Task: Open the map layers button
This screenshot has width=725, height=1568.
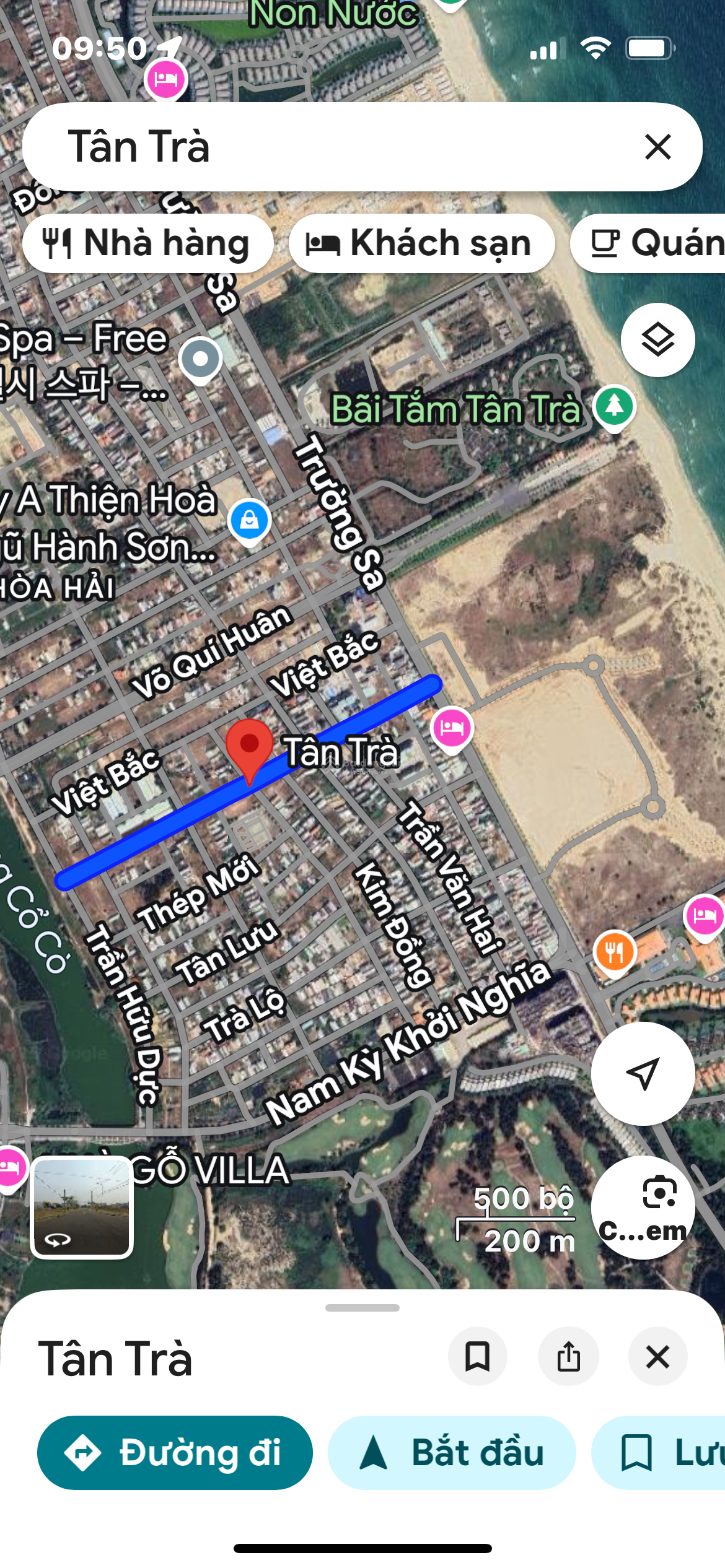Action: [x=657, y=339]
